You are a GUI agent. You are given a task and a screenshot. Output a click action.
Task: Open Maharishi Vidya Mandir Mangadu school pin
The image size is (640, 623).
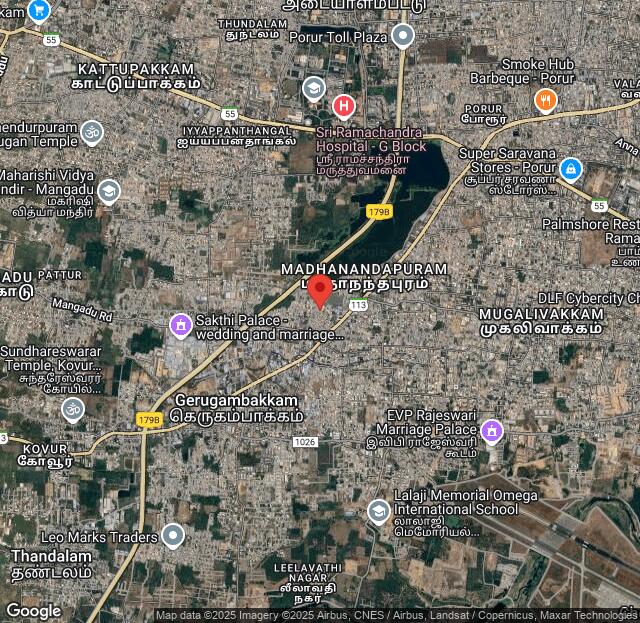pos(109,191)
